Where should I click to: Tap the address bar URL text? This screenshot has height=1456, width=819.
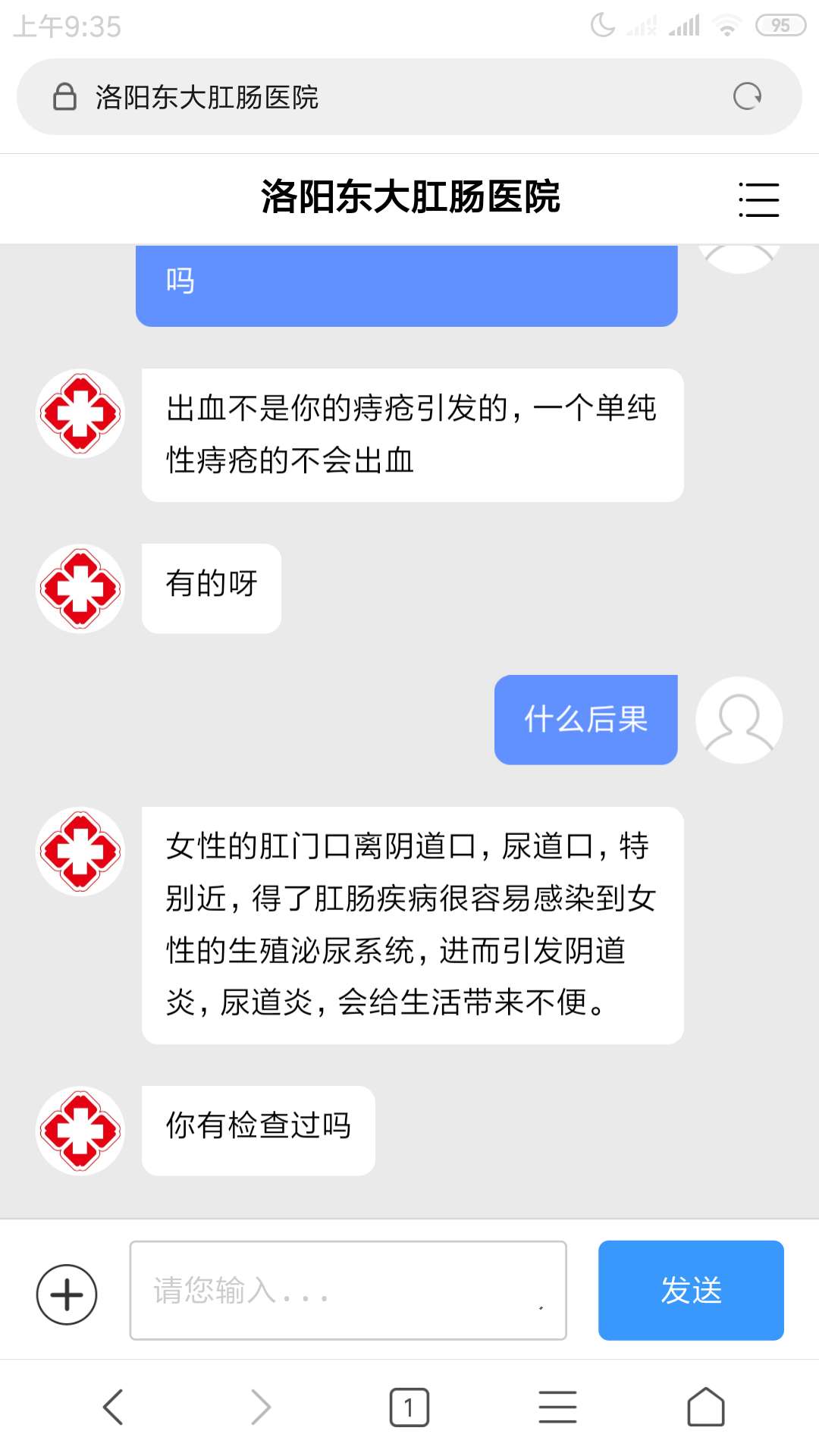209,96
